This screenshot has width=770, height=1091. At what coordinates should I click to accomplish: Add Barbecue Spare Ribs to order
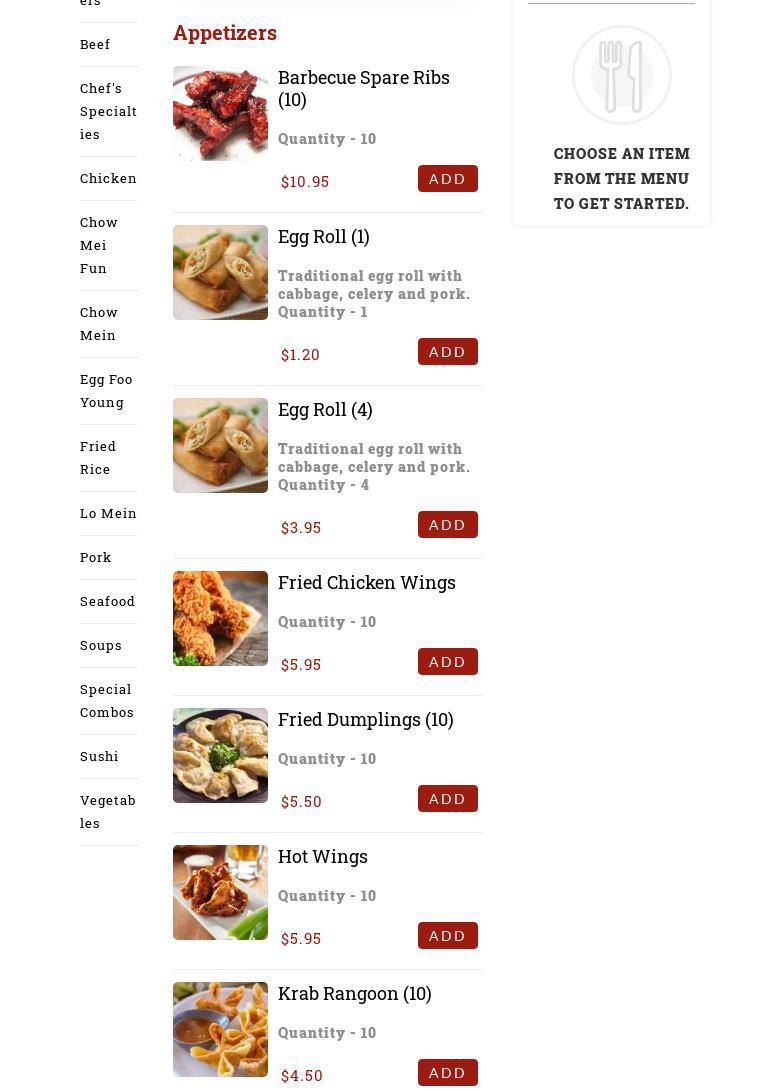coord(447,179)
